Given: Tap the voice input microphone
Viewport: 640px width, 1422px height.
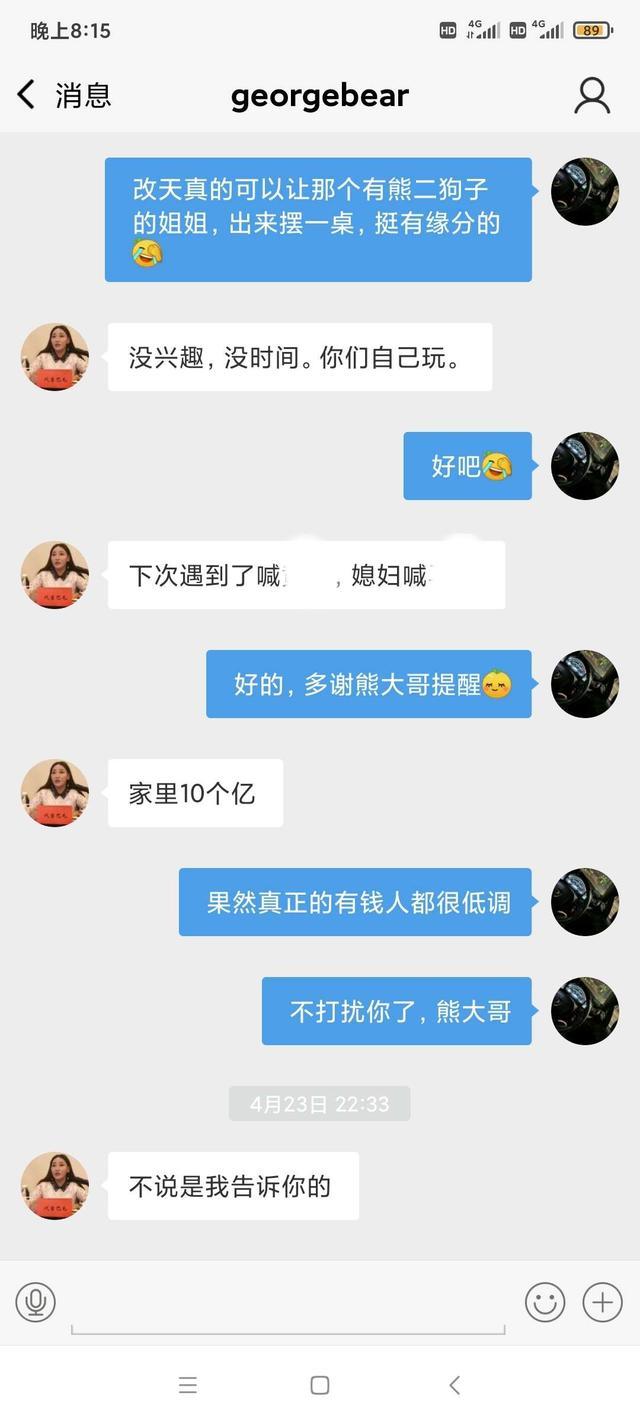Looking at the screenshot, I should 36,1302.
